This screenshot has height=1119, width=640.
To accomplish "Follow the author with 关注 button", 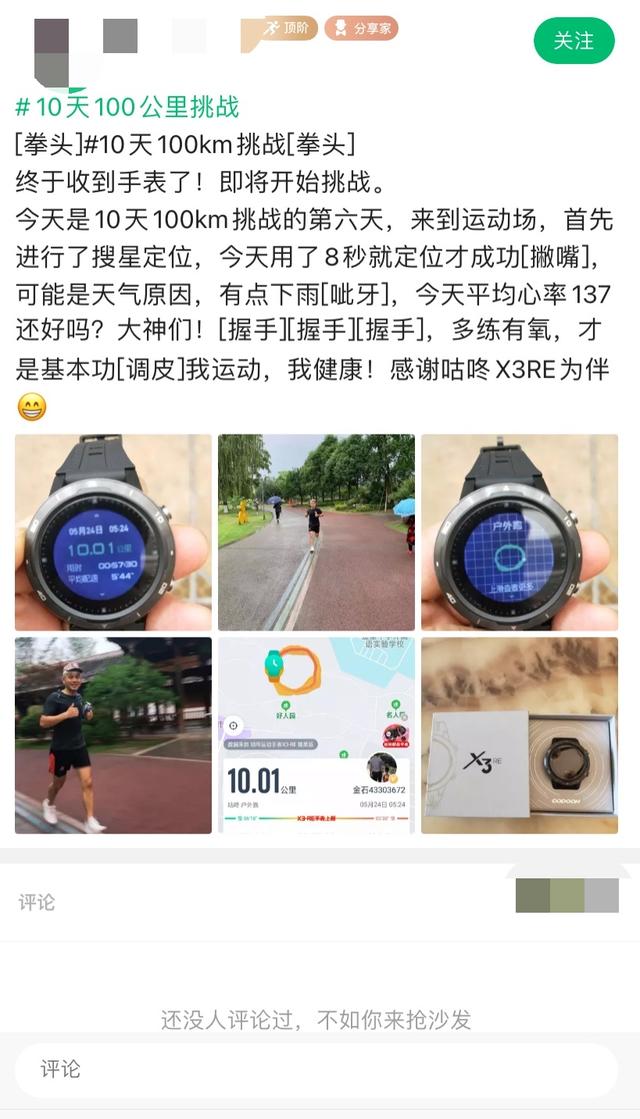I will pyautogui.click(x=574, y=41).
